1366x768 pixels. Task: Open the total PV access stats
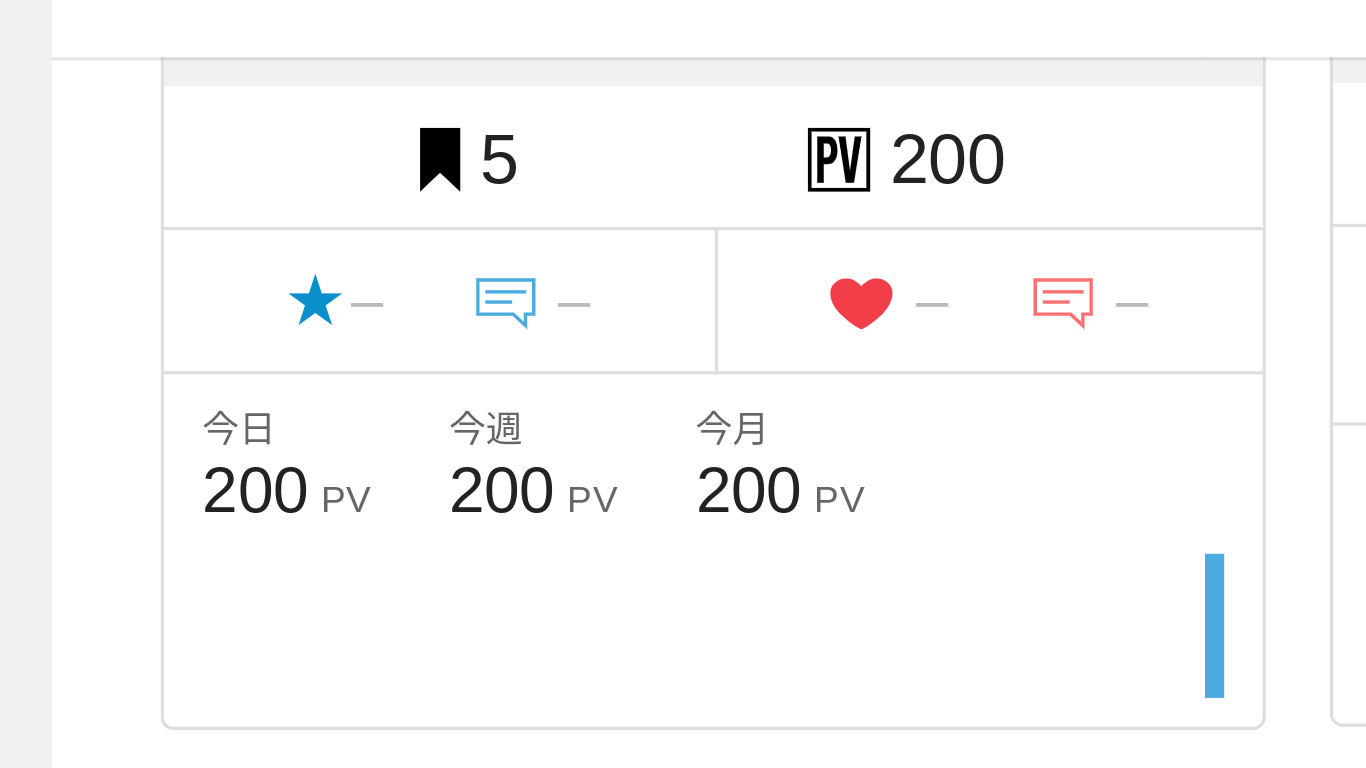coord(906,160)
